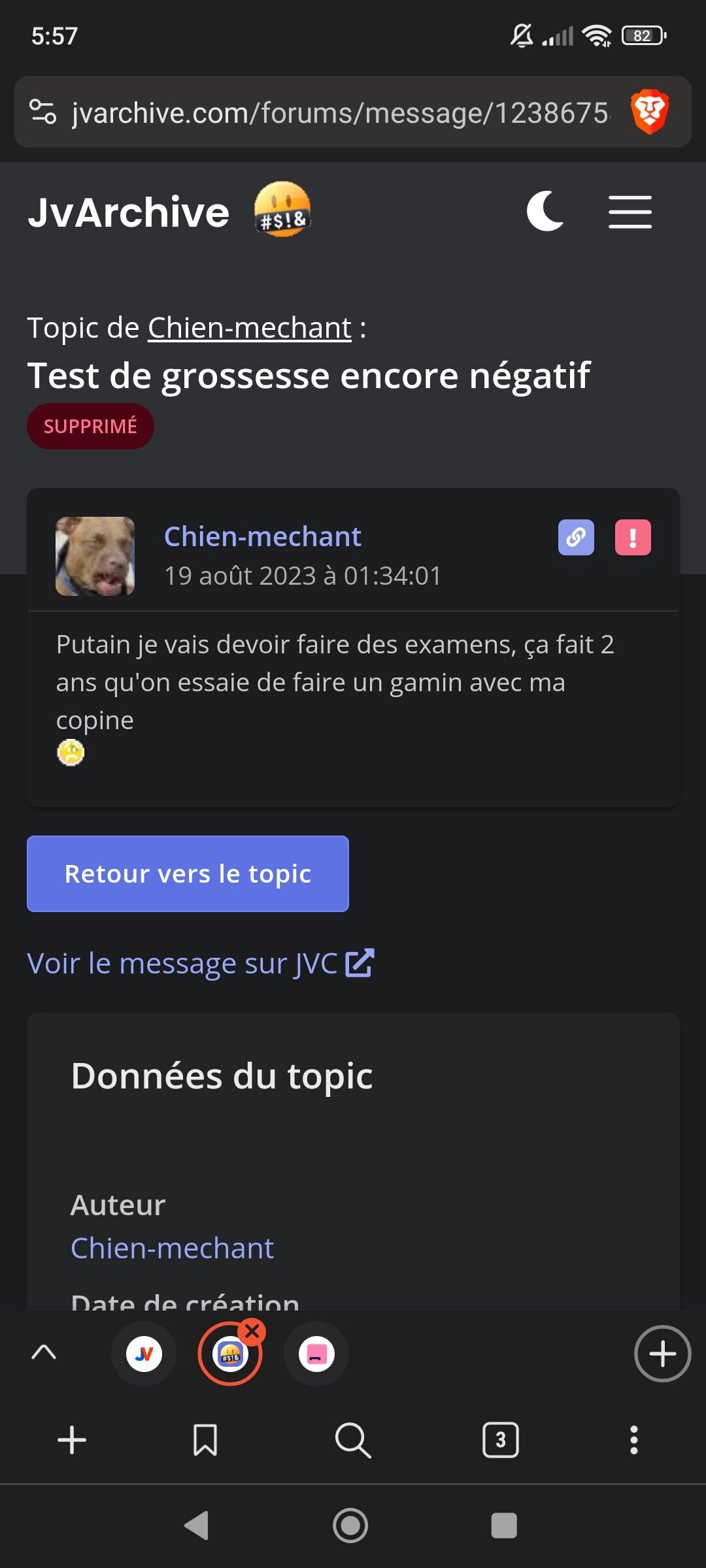This screenshot has height=1568, width=706.
Task: Tap Retour vers le topic button
Action: 188,874
